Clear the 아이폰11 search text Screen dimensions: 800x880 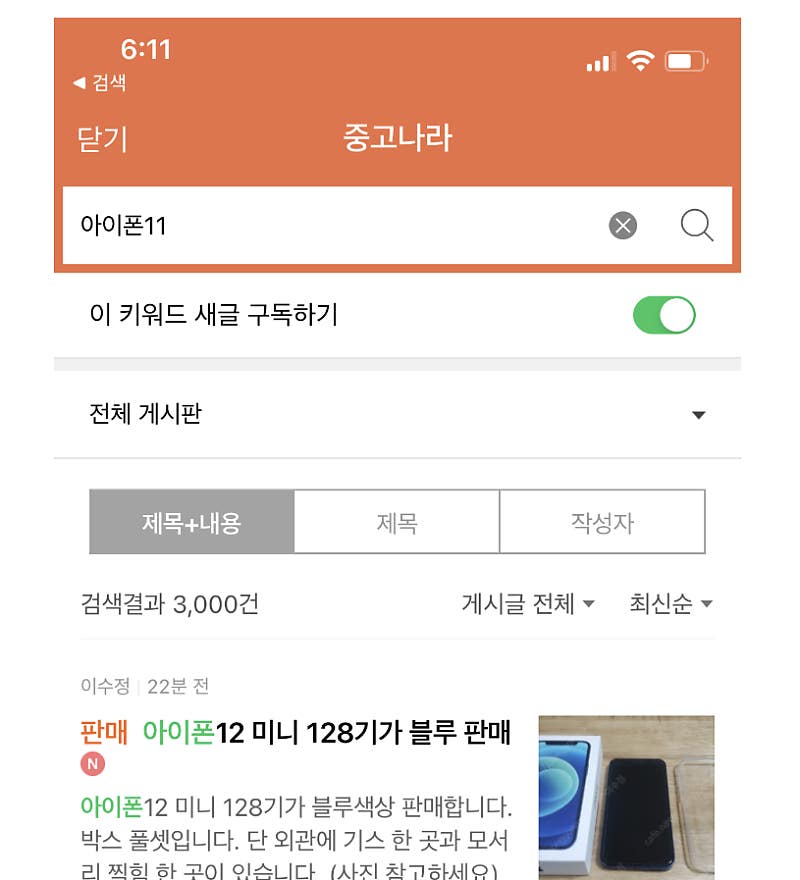[x=623, y=226]
